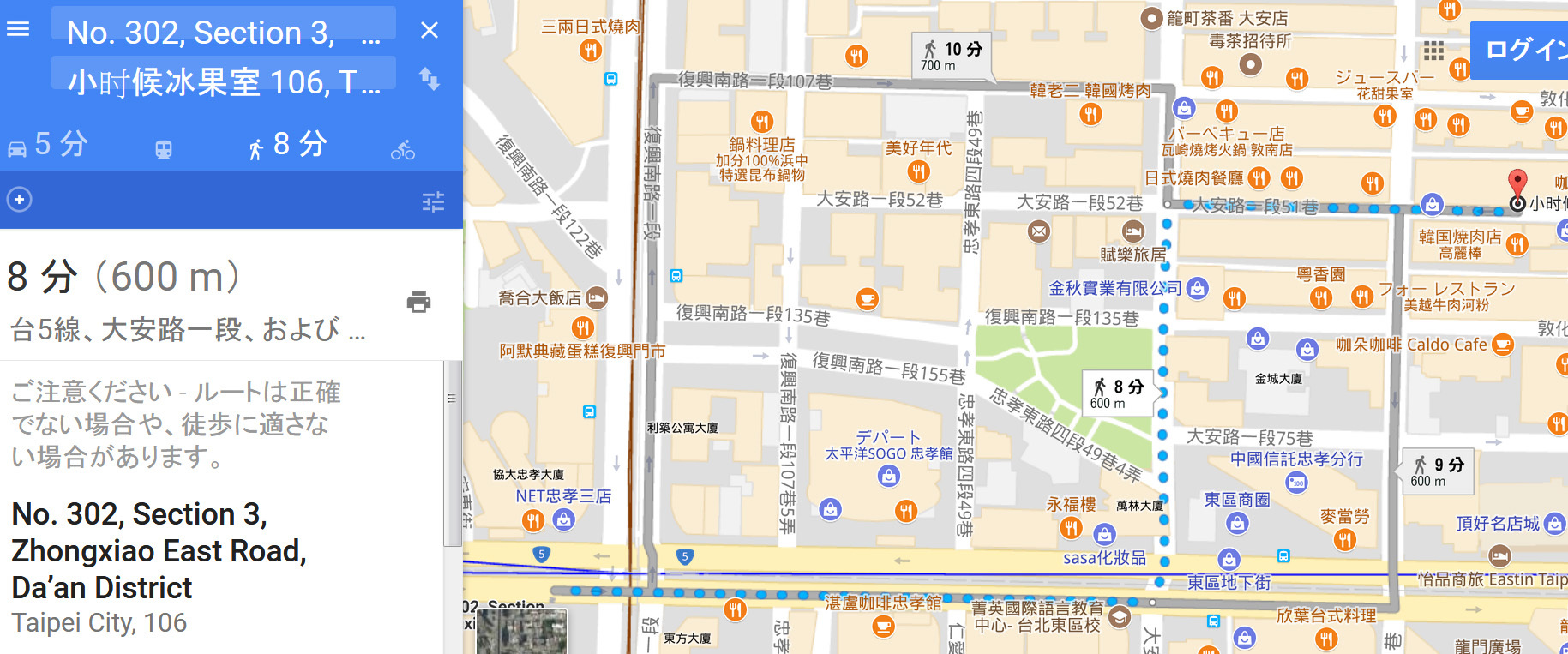This screenshot has width=1568, height=654.
Task: Switch to cycling mode
Action: coord(403,150)
